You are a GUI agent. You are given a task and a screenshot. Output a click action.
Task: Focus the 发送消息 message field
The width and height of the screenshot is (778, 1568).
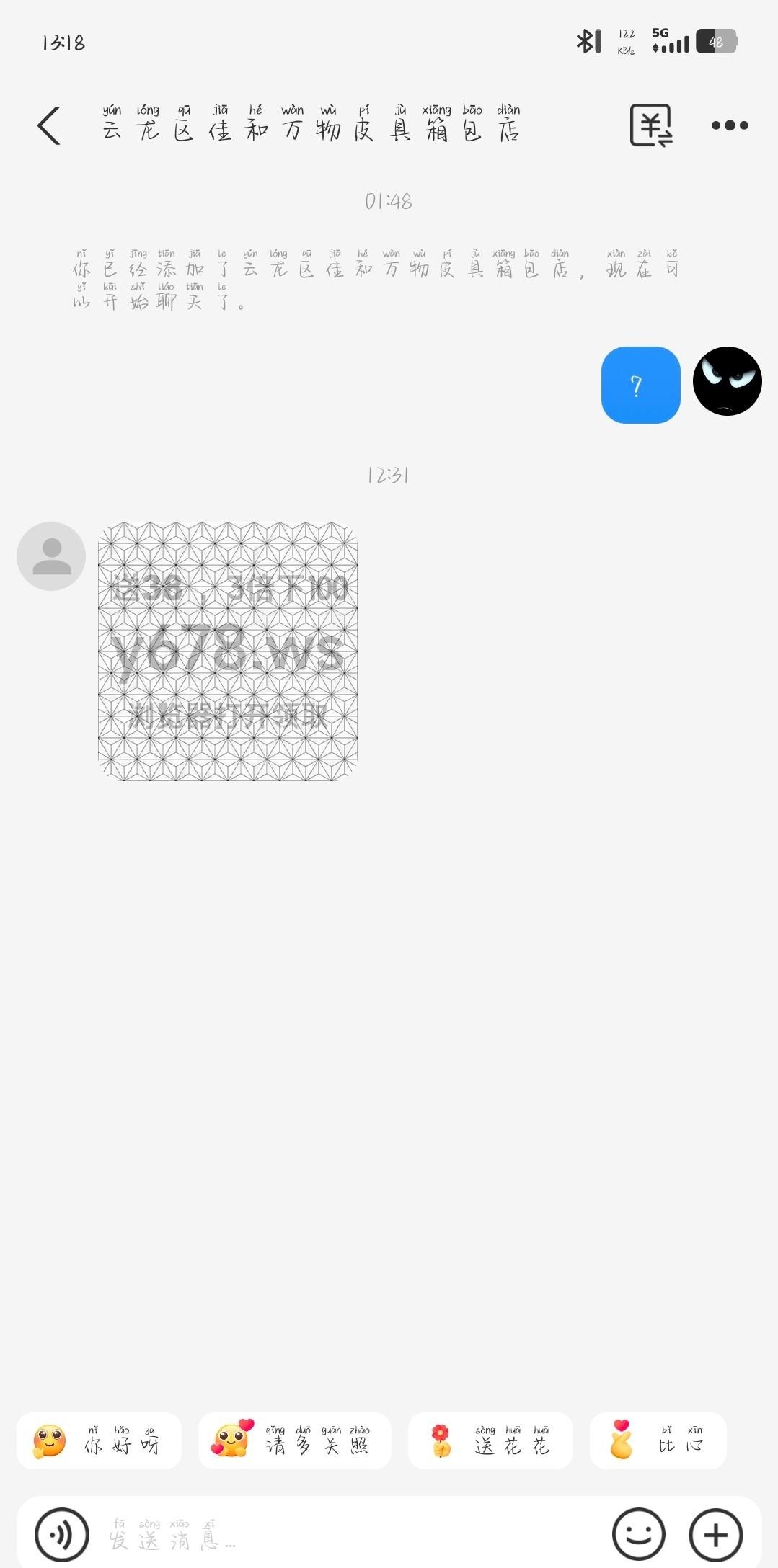point(346,1535)
